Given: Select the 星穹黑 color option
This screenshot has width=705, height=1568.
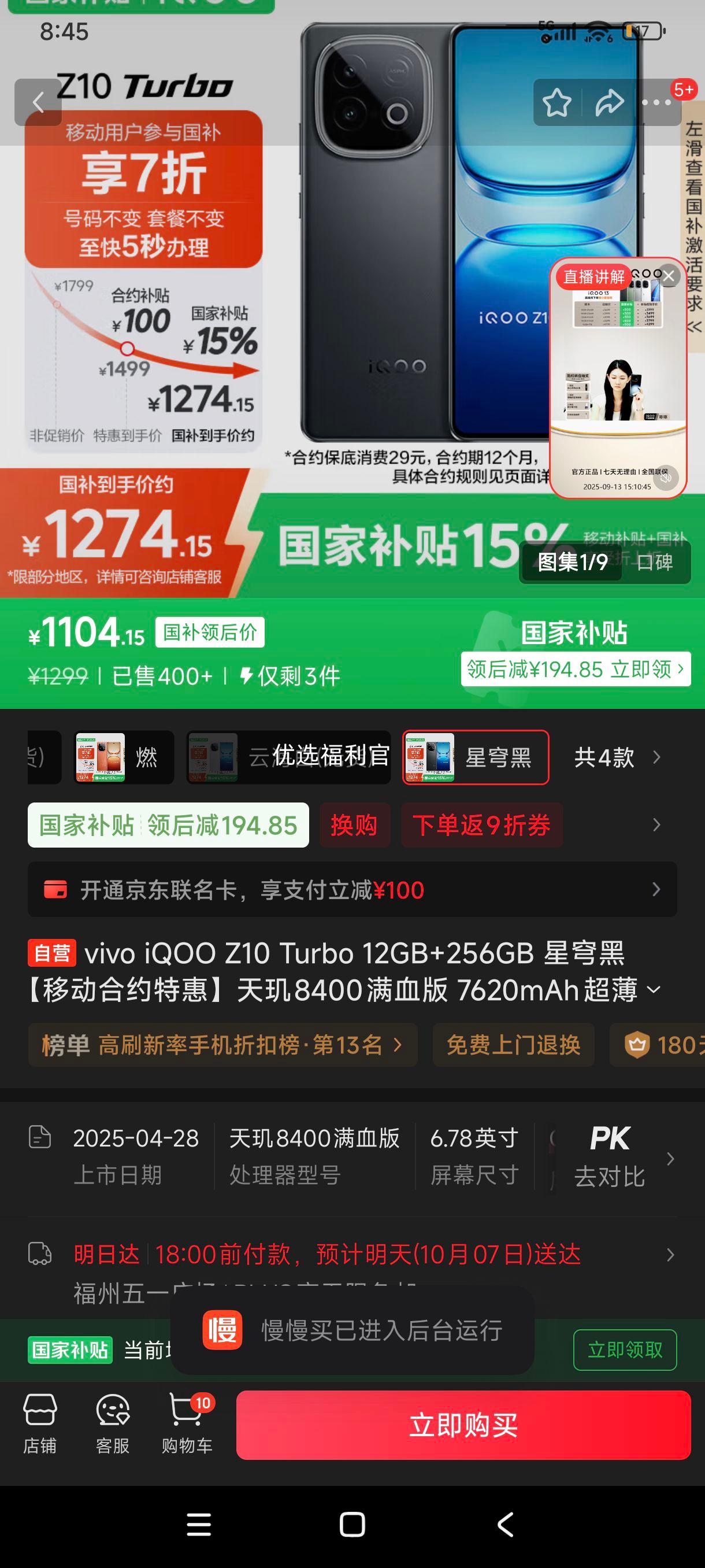Looking at the screenshot, I should tap(475, 757).
